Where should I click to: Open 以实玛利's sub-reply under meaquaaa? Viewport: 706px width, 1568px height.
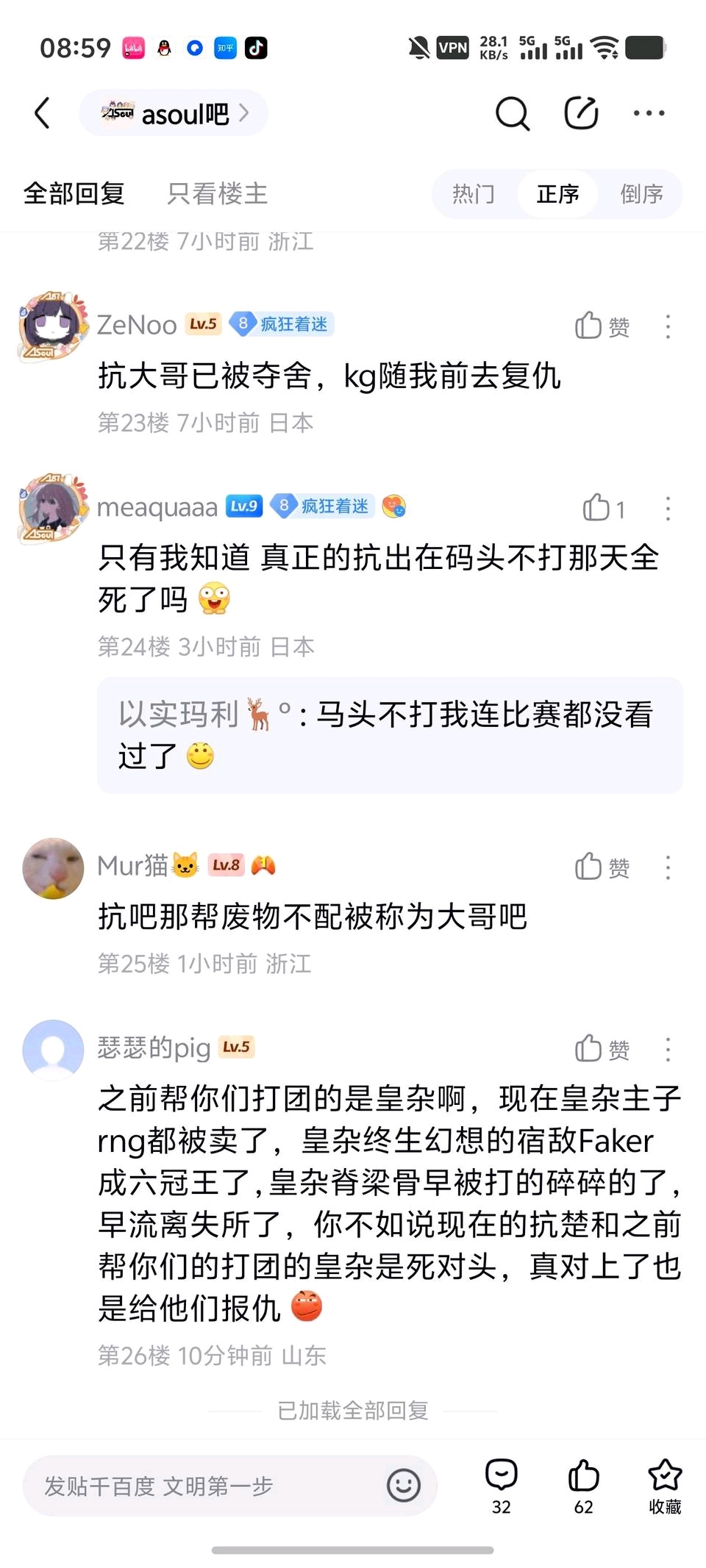click(390, 735)
